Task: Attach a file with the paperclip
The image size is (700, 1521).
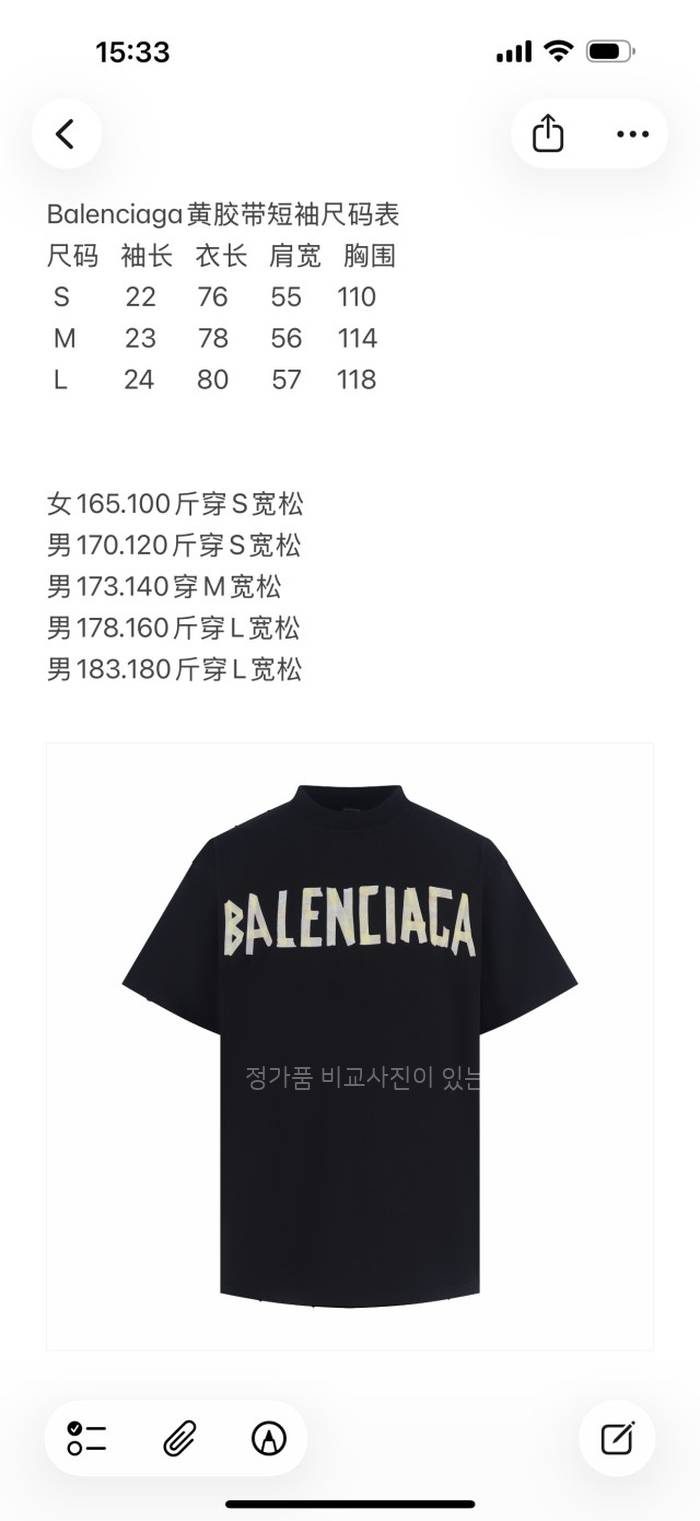Action: (x=179, y=1438)
